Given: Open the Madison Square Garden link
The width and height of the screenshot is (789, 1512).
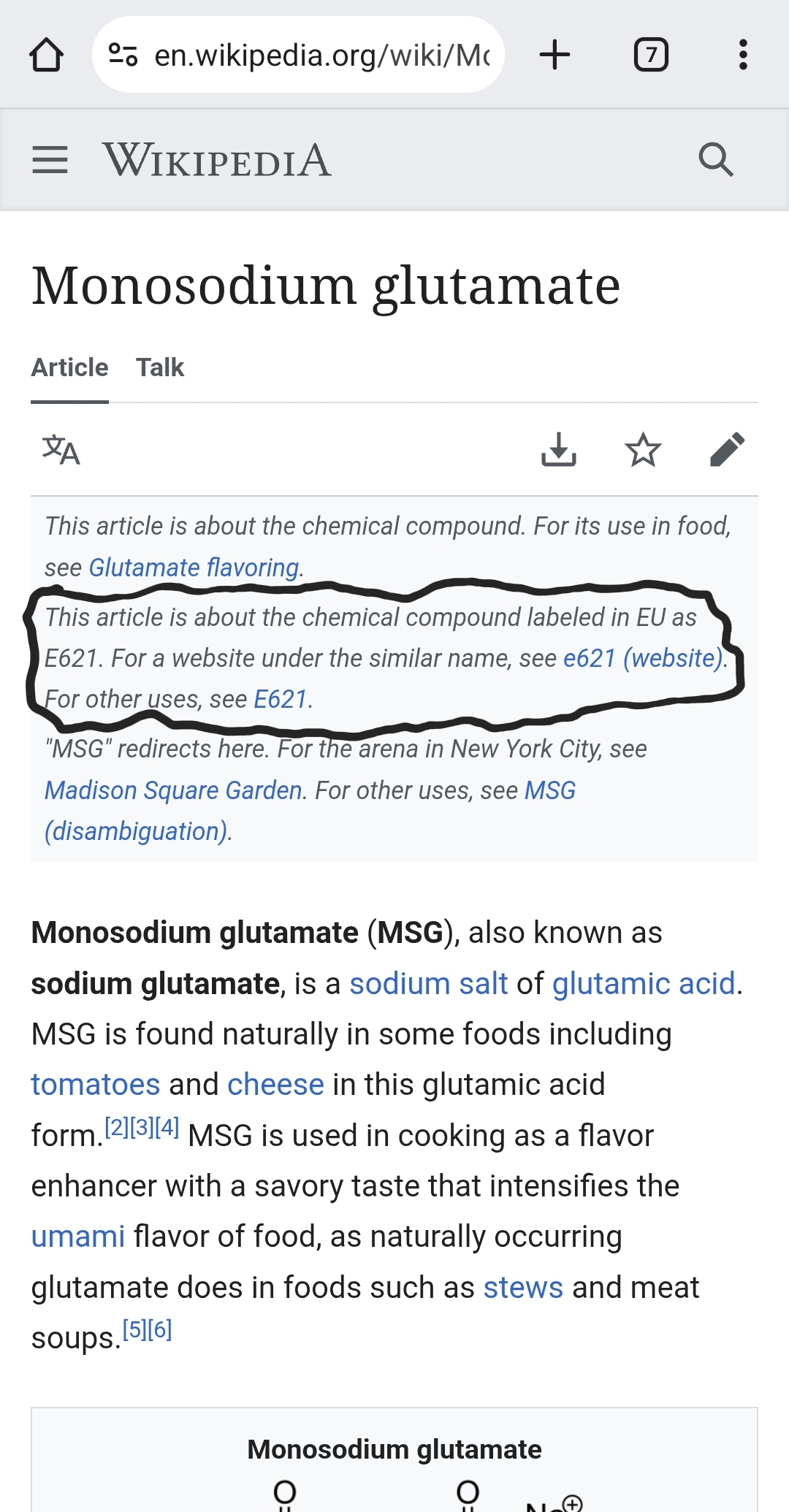Looking at the screenshot, I should [x=173, y=790].
